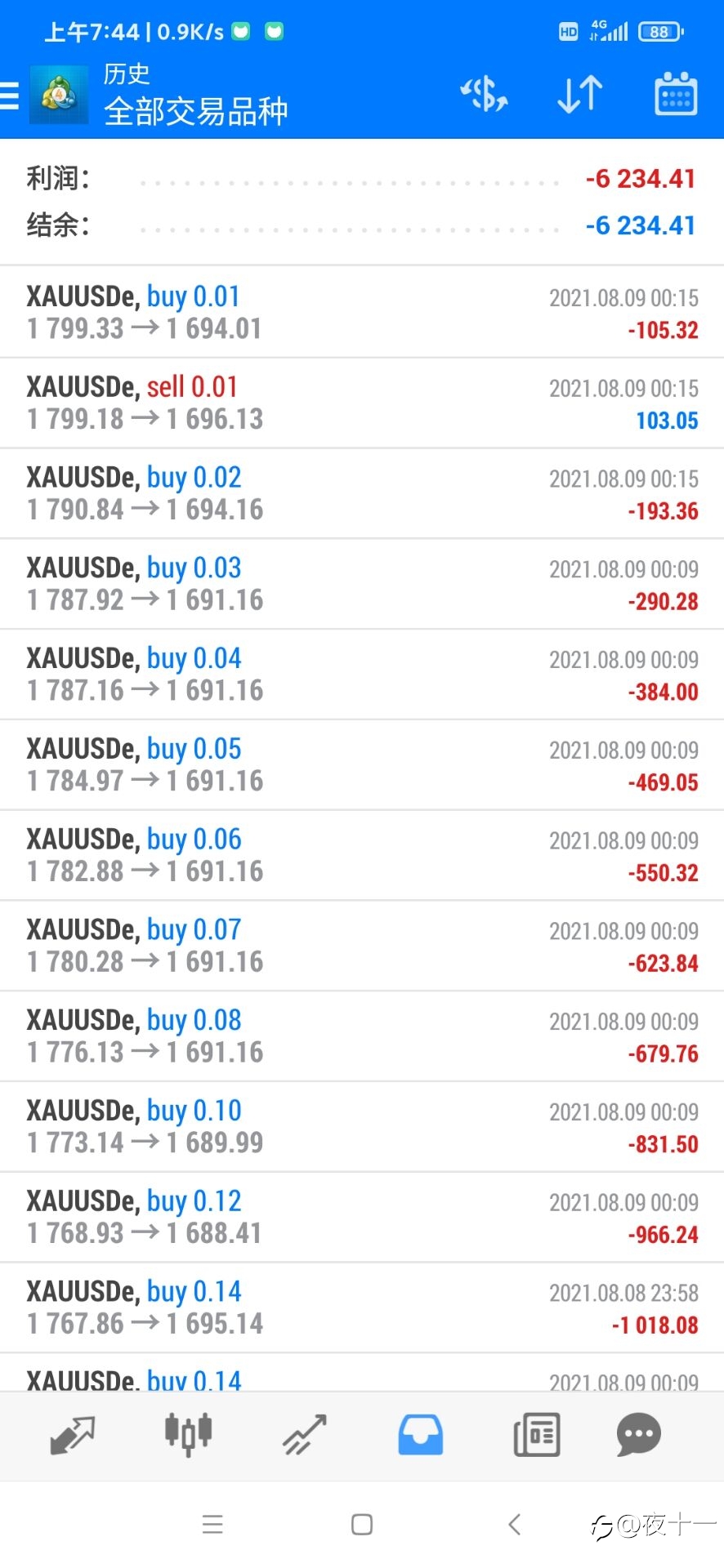Change sort order with arrows icon
The height and width of the screenshot is (1568, 724).
(x=579, y=95)
